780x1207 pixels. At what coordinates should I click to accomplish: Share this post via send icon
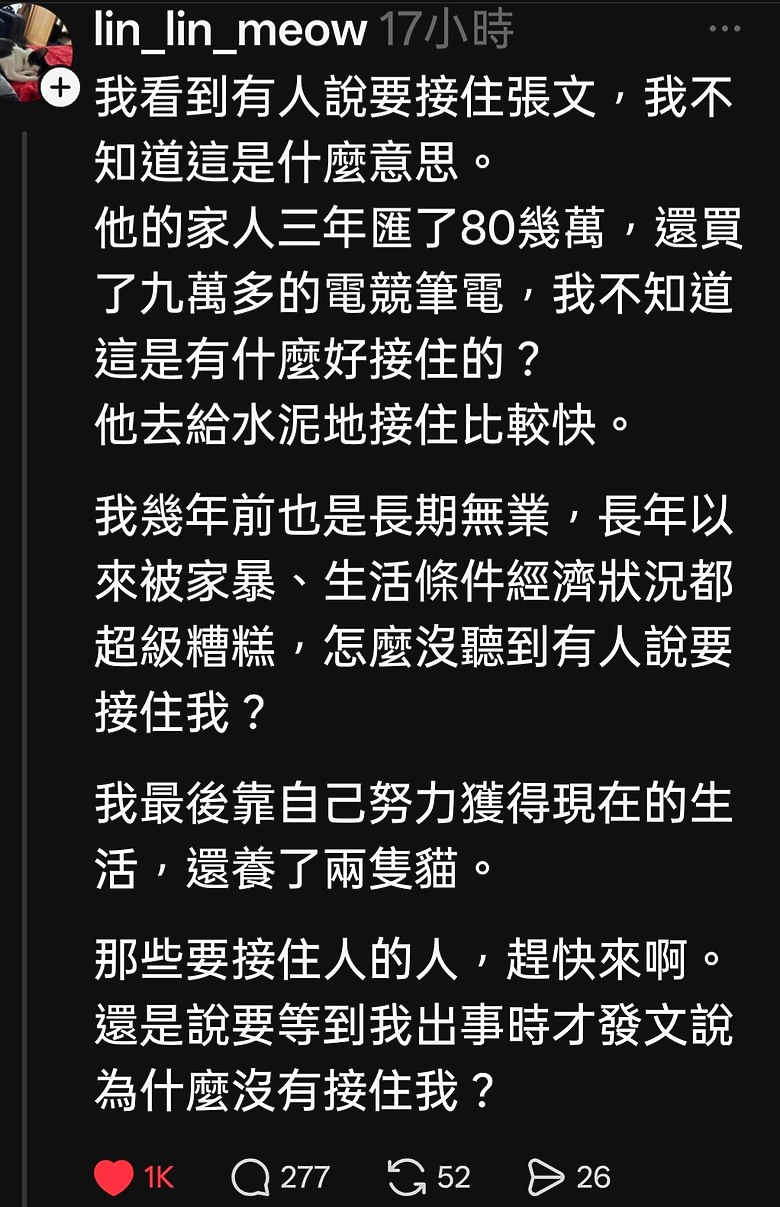546,1177
